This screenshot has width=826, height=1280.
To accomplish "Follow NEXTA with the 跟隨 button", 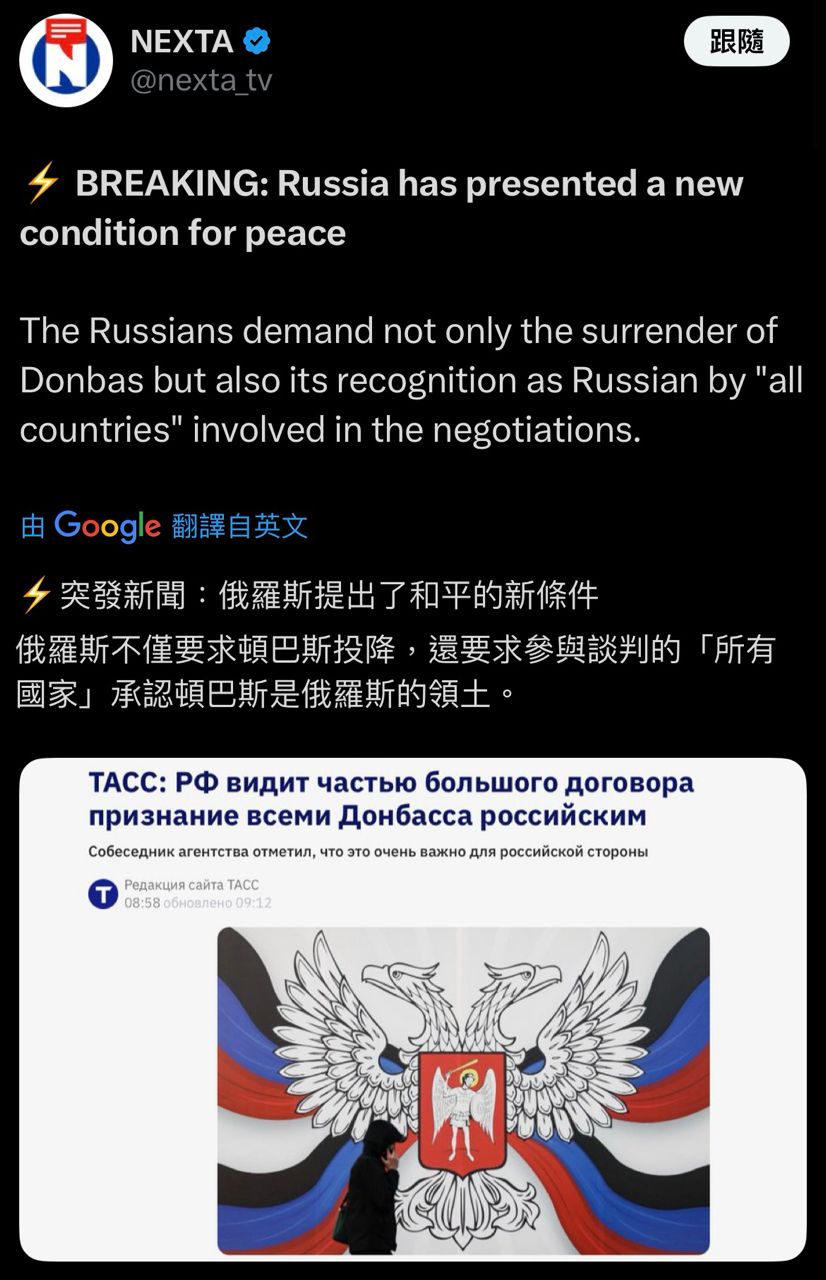I will pyautogui.click(x=736, y=42).
